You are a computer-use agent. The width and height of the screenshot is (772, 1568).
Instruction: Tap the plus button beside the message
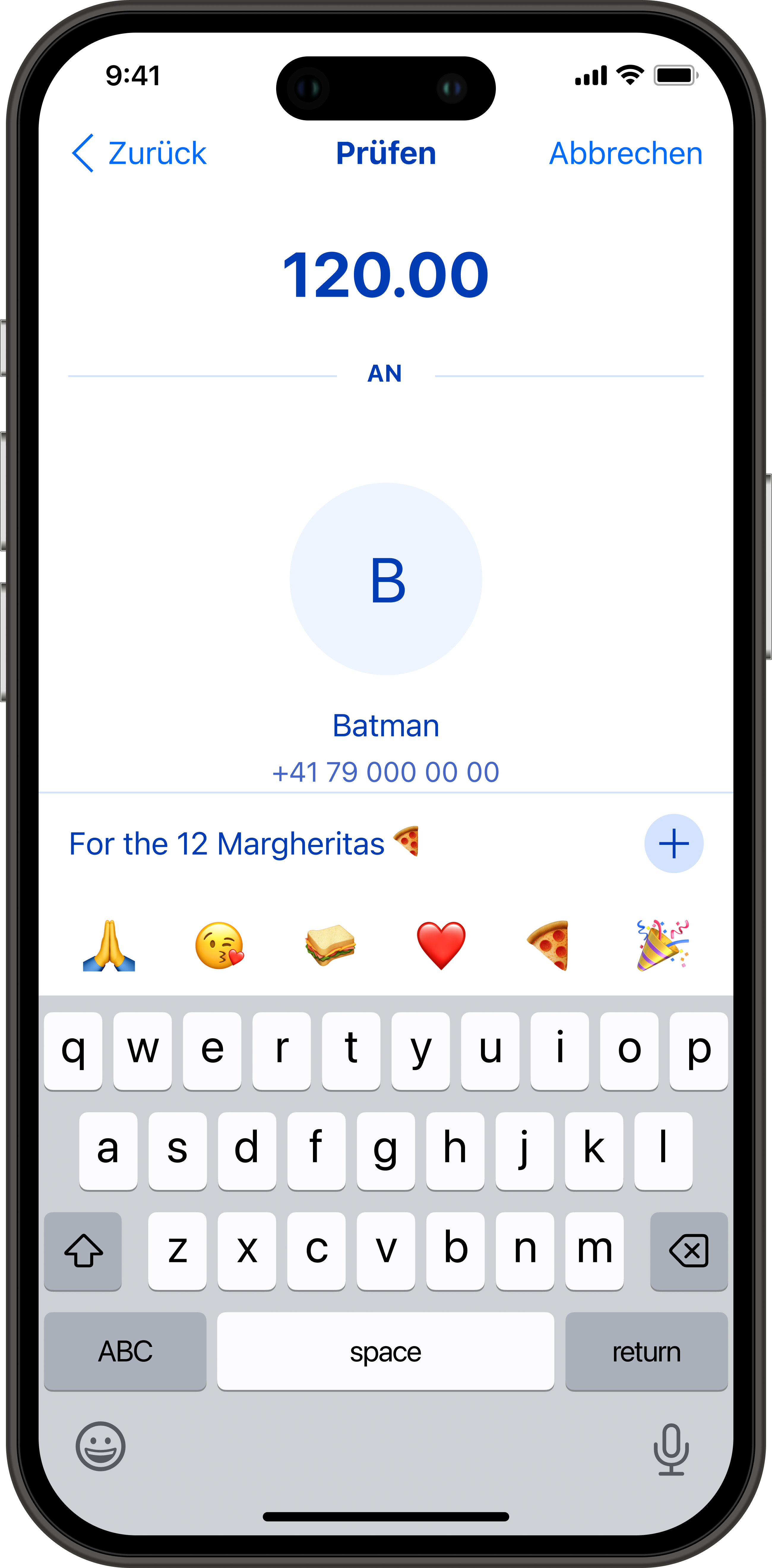[673, 844]
